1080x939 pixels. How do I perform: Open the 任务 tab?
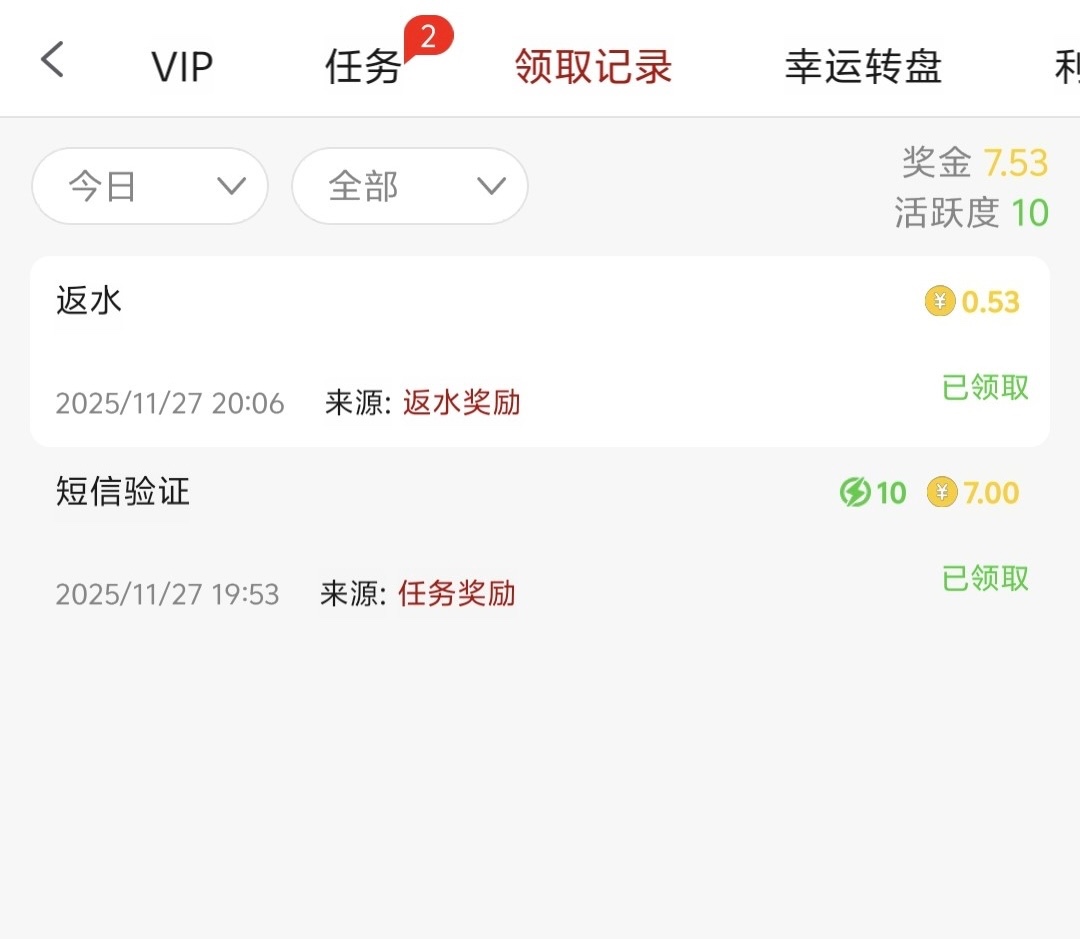pyautogui.click(x=364, y=67)
